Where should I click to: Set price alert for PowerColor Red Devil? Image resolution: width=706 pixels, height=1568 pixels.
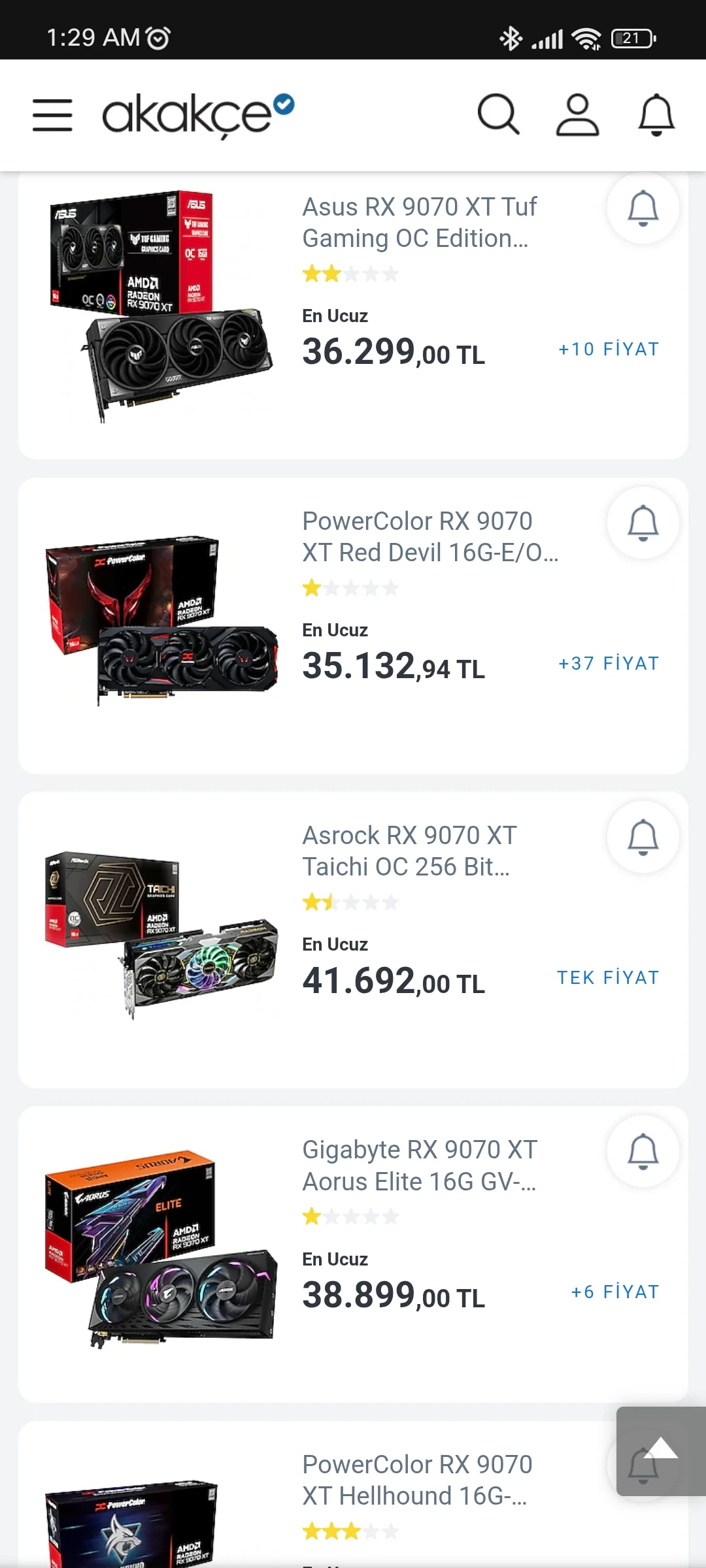[x=643, y=523]
